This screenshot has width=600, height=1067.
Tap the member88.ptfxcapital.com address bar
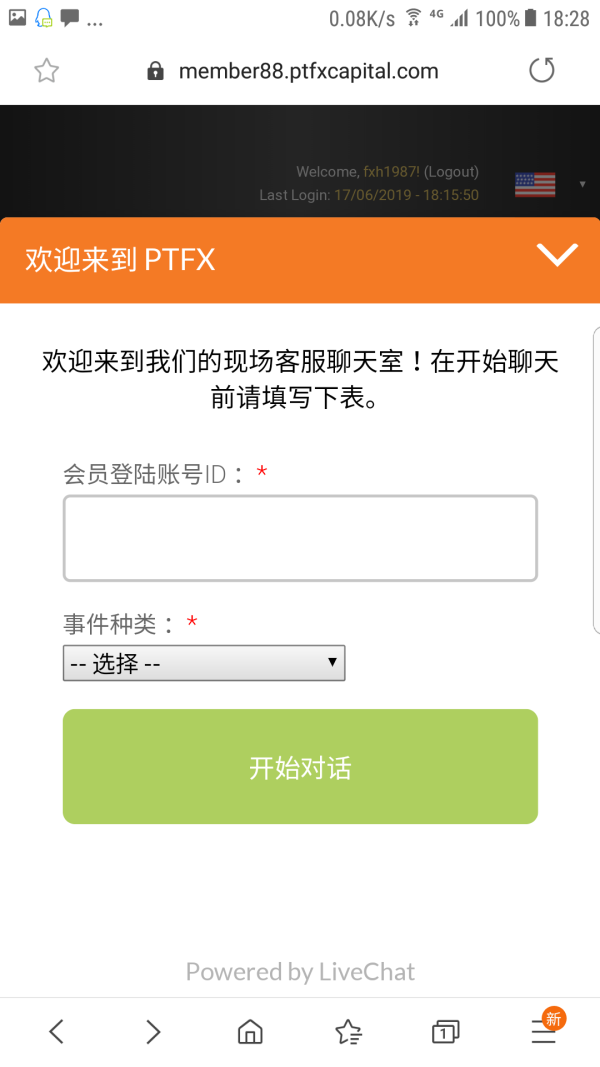pos(293,71)
